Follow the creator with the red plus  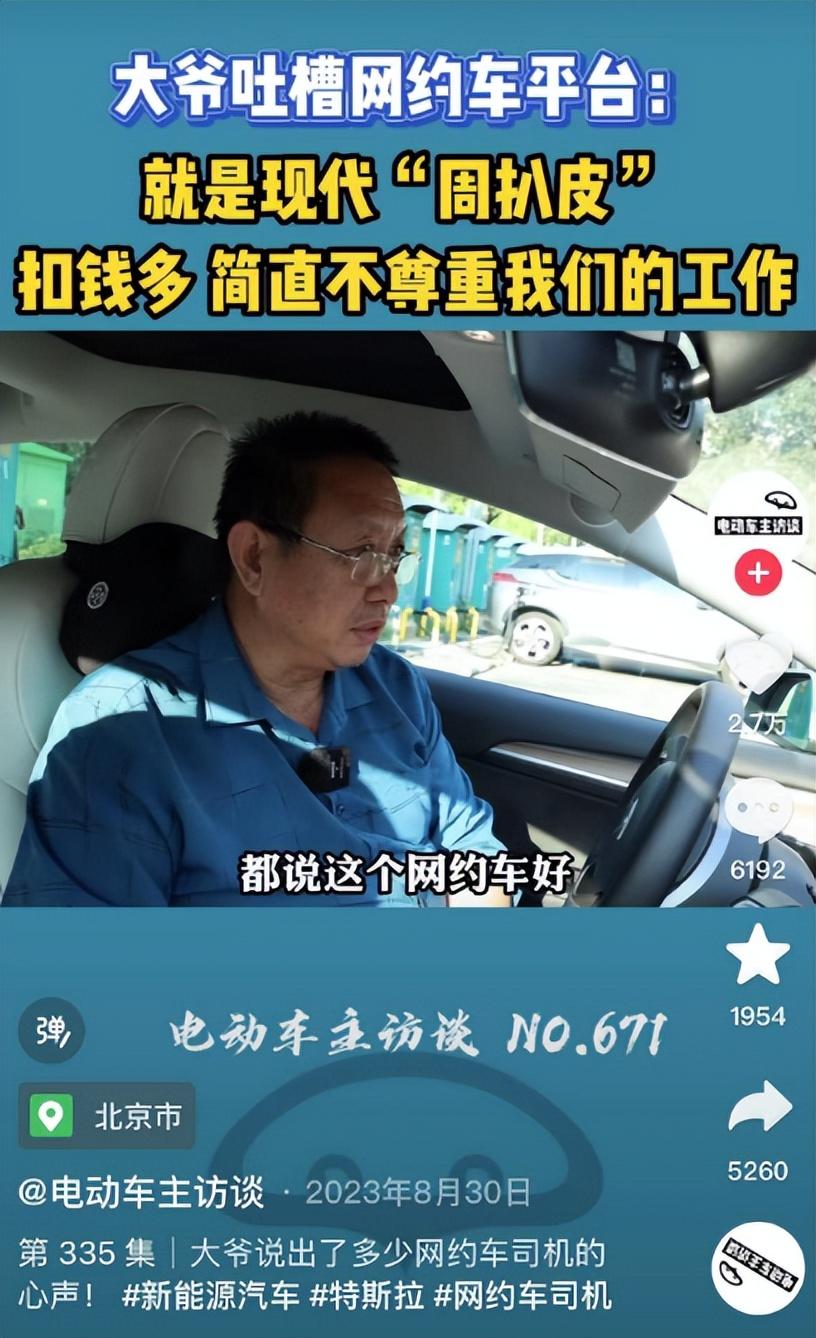757,573
